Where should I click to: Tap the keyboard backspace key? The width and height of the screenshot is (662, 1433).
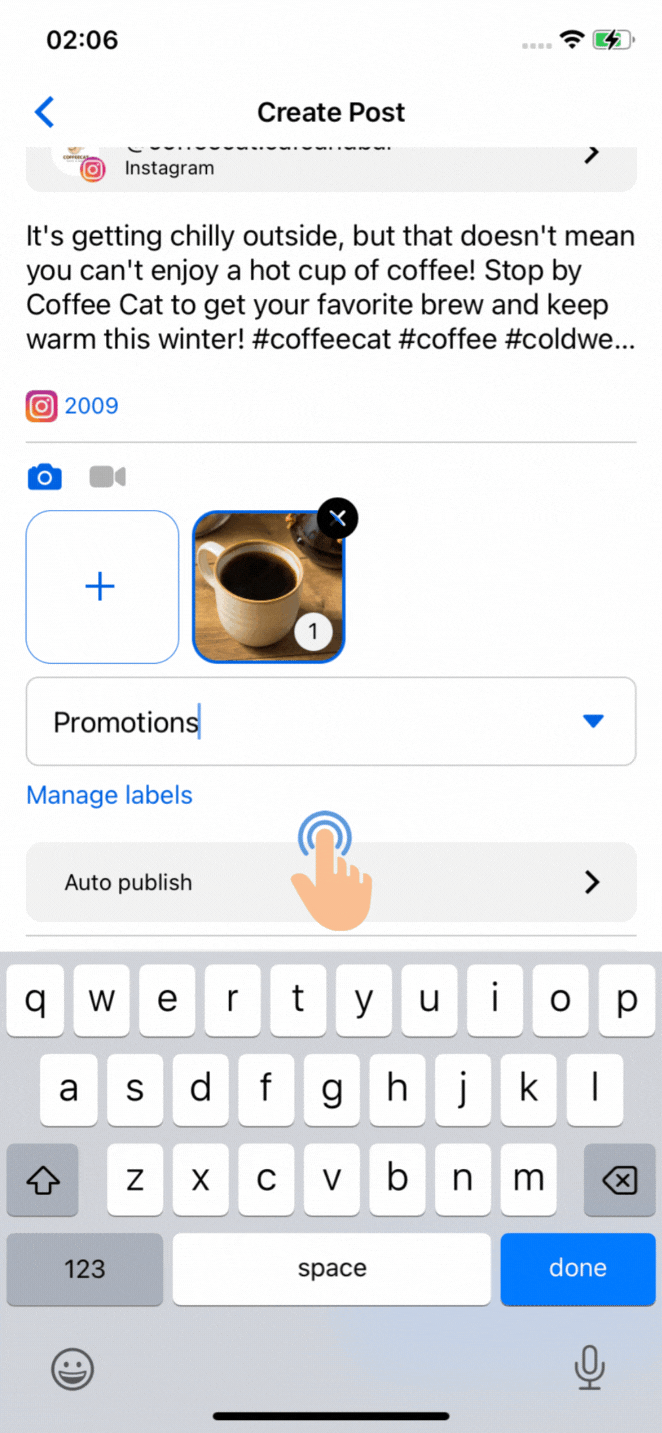click(x=619, y=1180)
